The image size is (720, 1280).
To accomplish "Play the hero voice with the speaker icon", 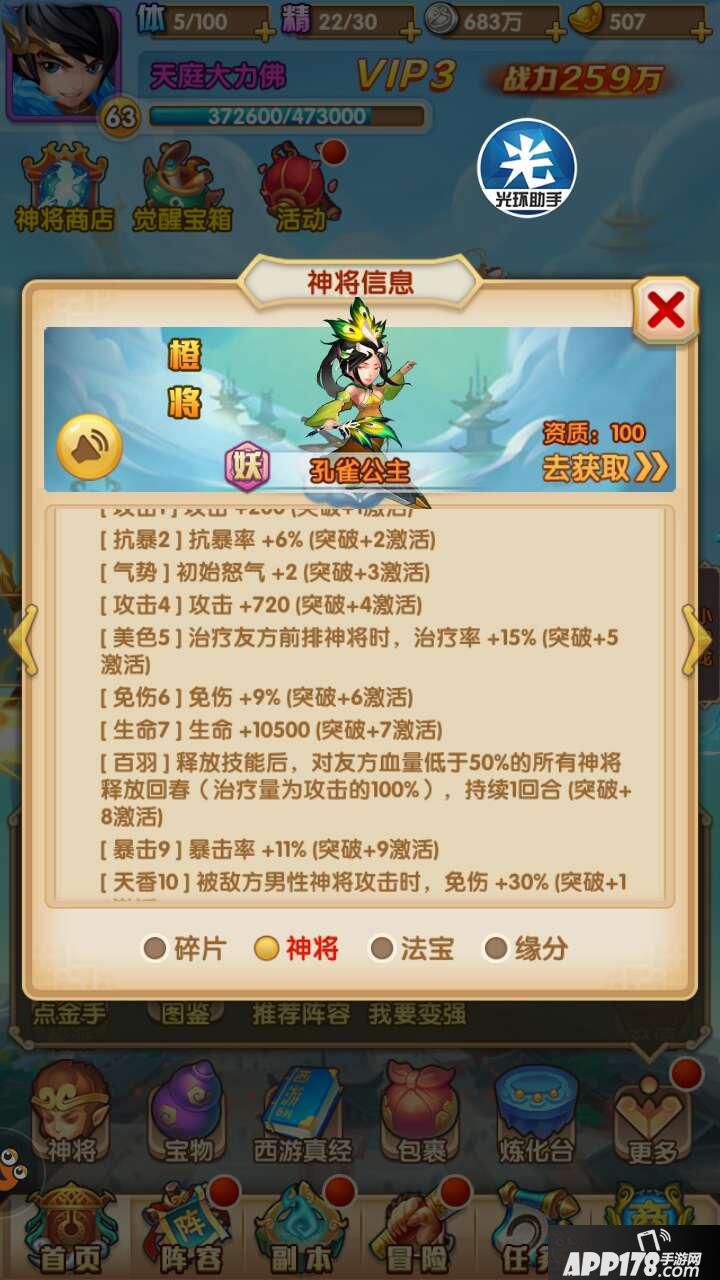I will tap(89, 446).
